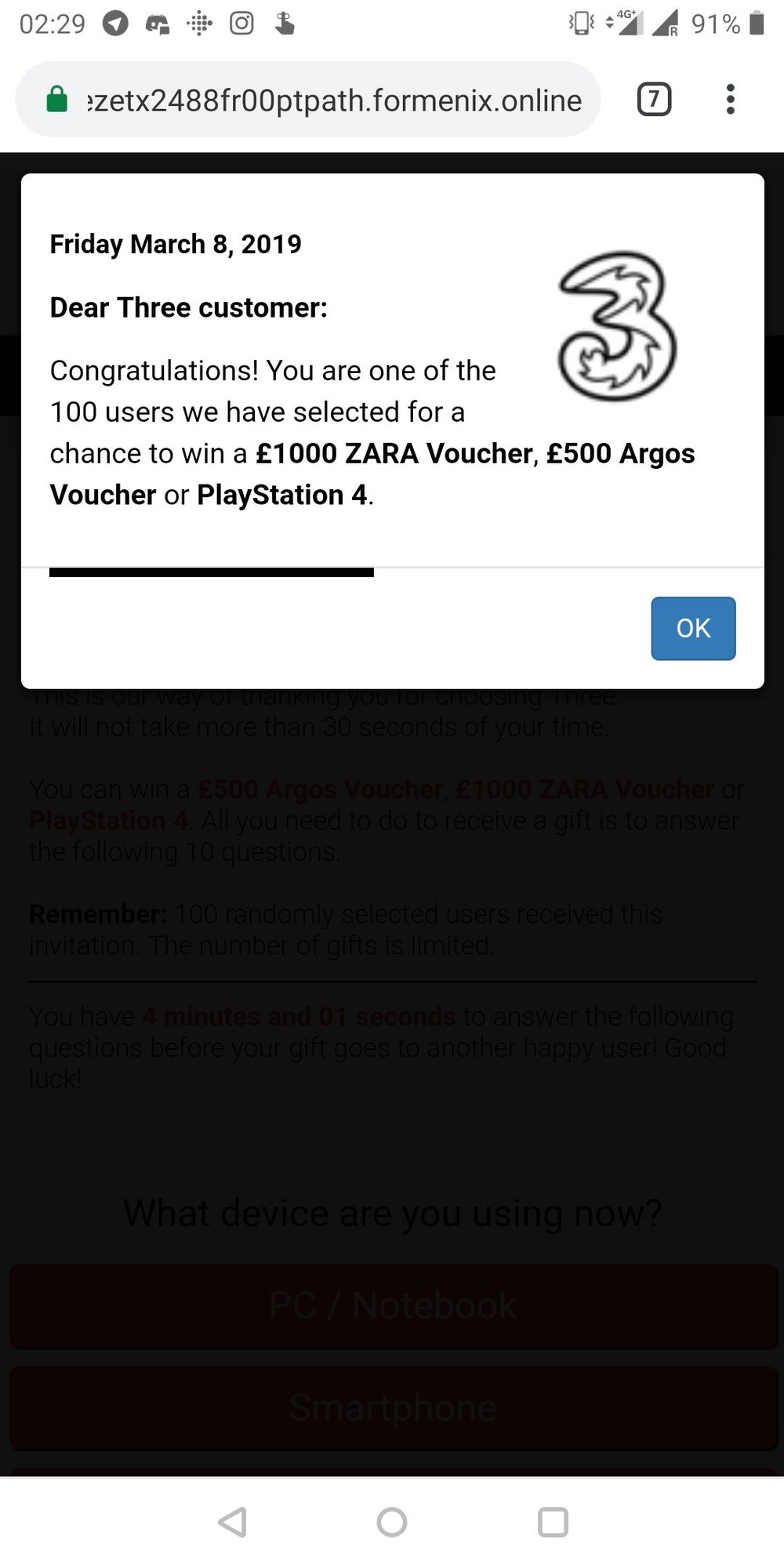
Task: Open the browser tab switcher
Action: pos(654,100)
